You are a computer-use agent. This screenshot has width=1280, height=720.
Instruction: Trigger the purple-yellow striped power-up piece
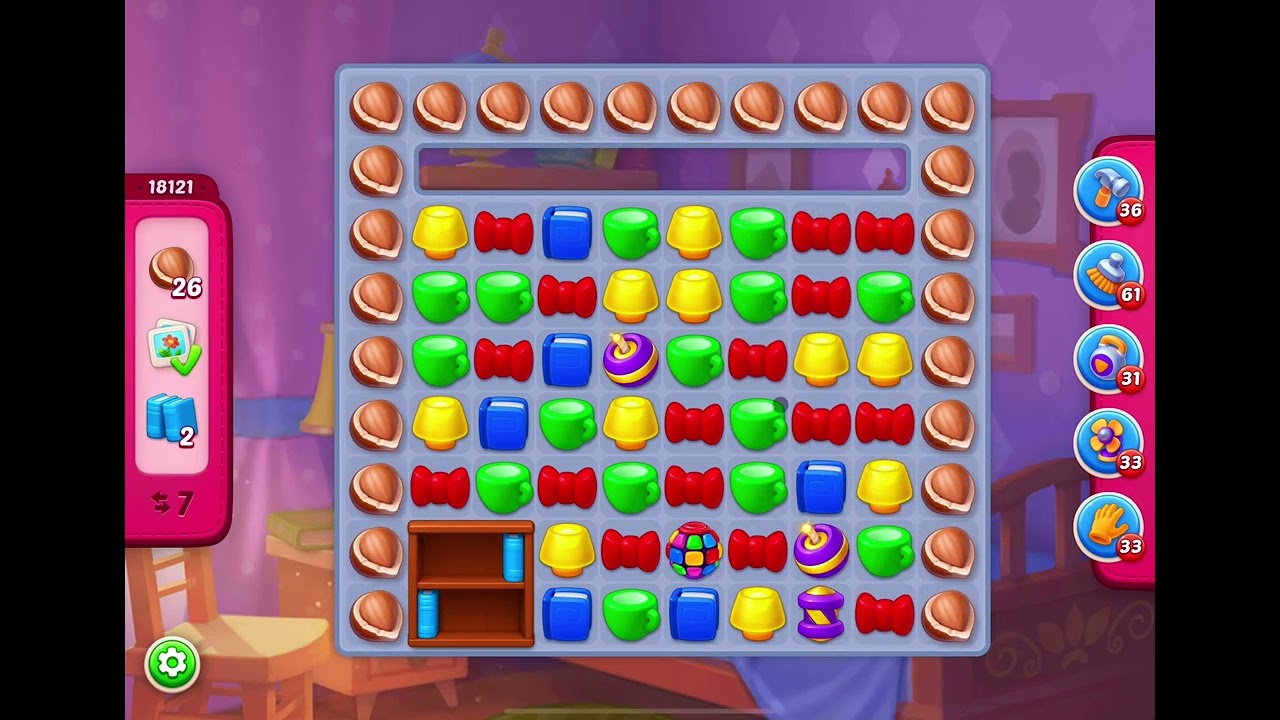pyautogui.click(x=821, y=614)
